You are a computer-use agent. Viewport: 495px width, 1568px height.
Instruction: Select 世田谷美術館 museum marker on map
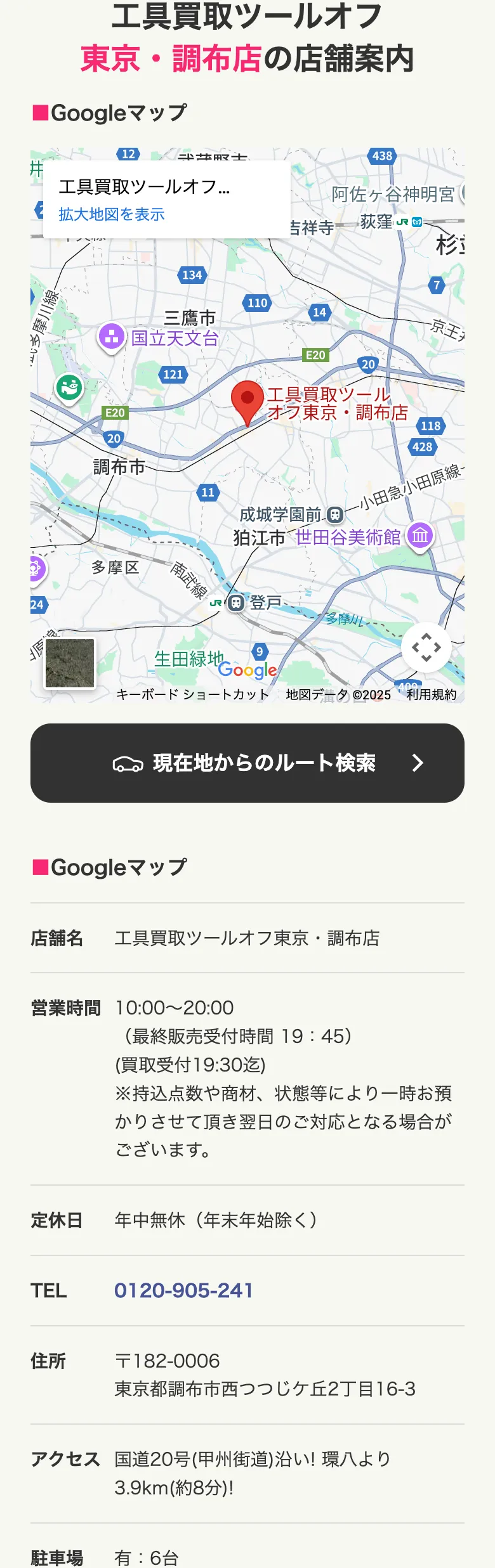[419, 536]
